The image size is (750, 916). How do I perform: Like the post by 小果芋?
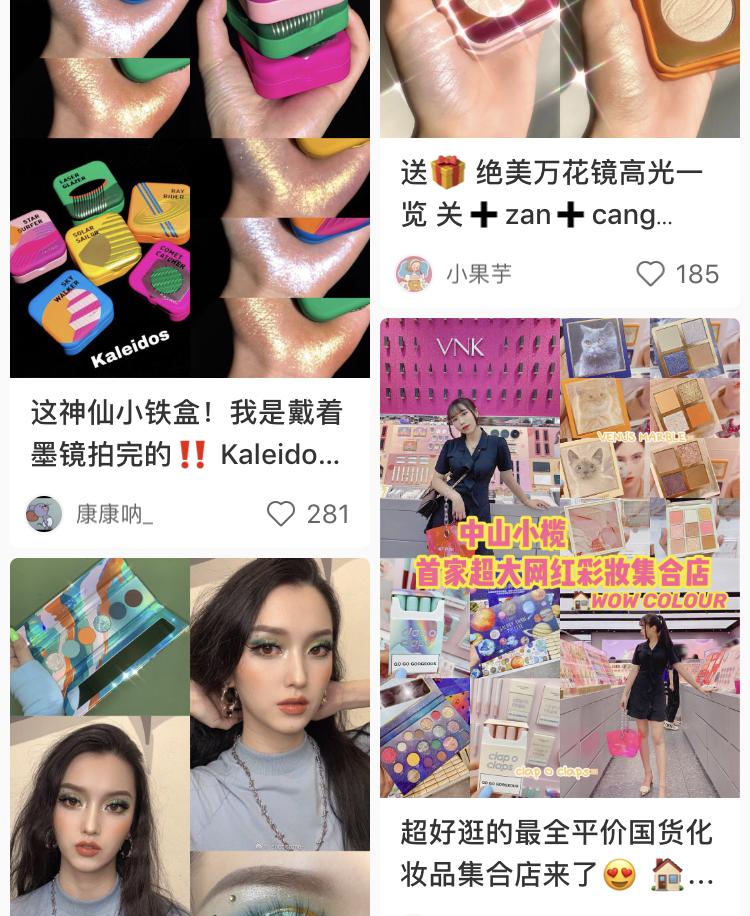[651, 274]
